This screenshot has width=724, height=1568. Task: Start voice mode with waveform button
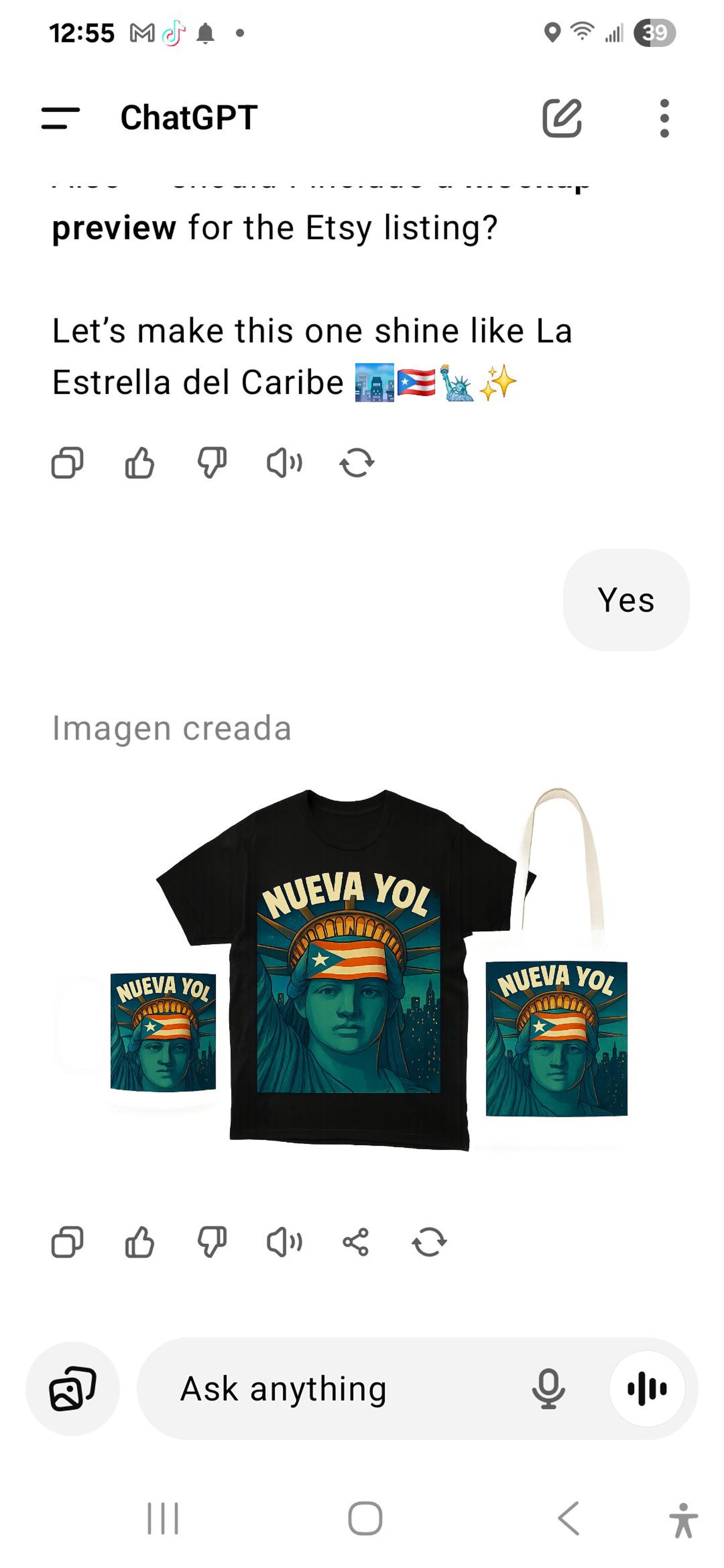(646, 1388)
